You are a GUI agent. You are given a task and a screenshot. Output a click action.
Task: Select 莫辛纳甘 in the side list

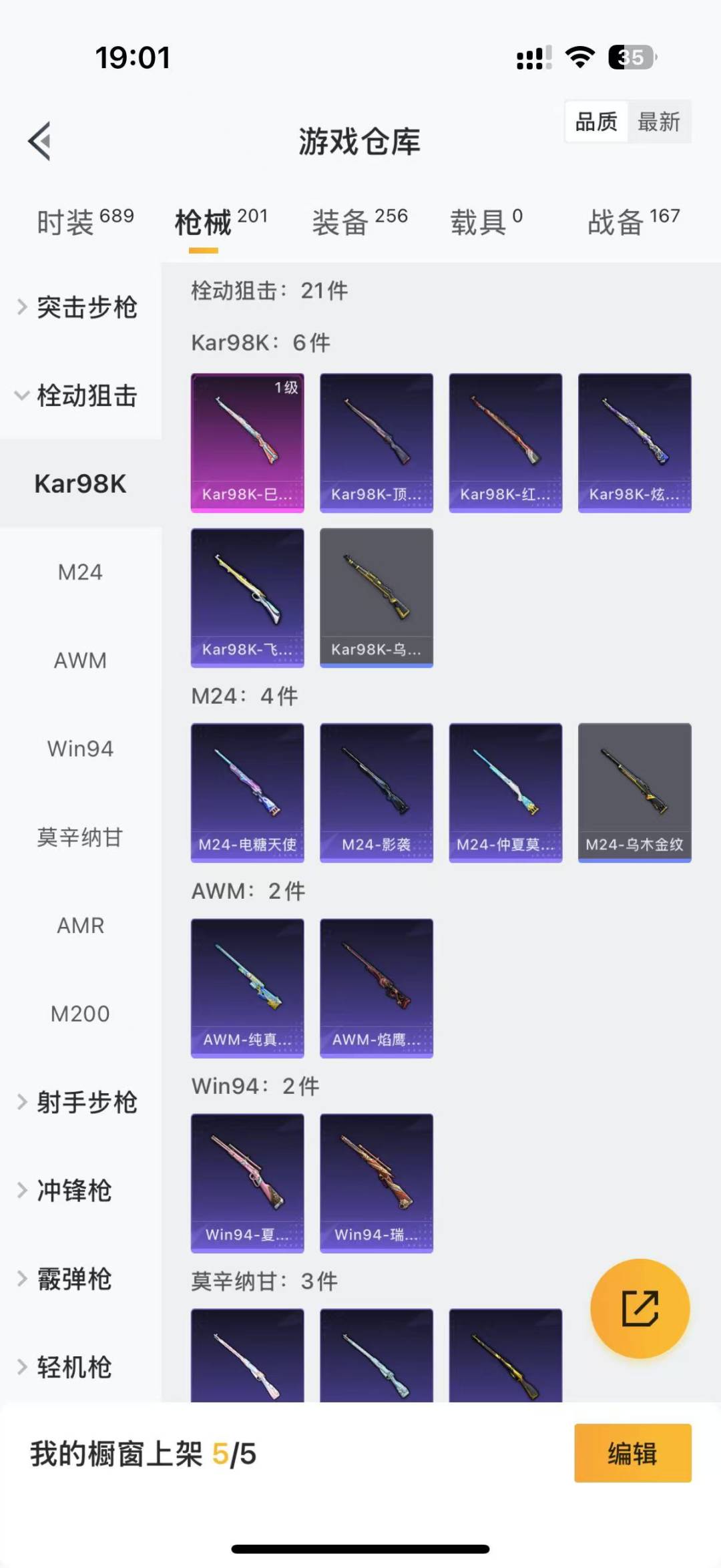pos(80,837)
